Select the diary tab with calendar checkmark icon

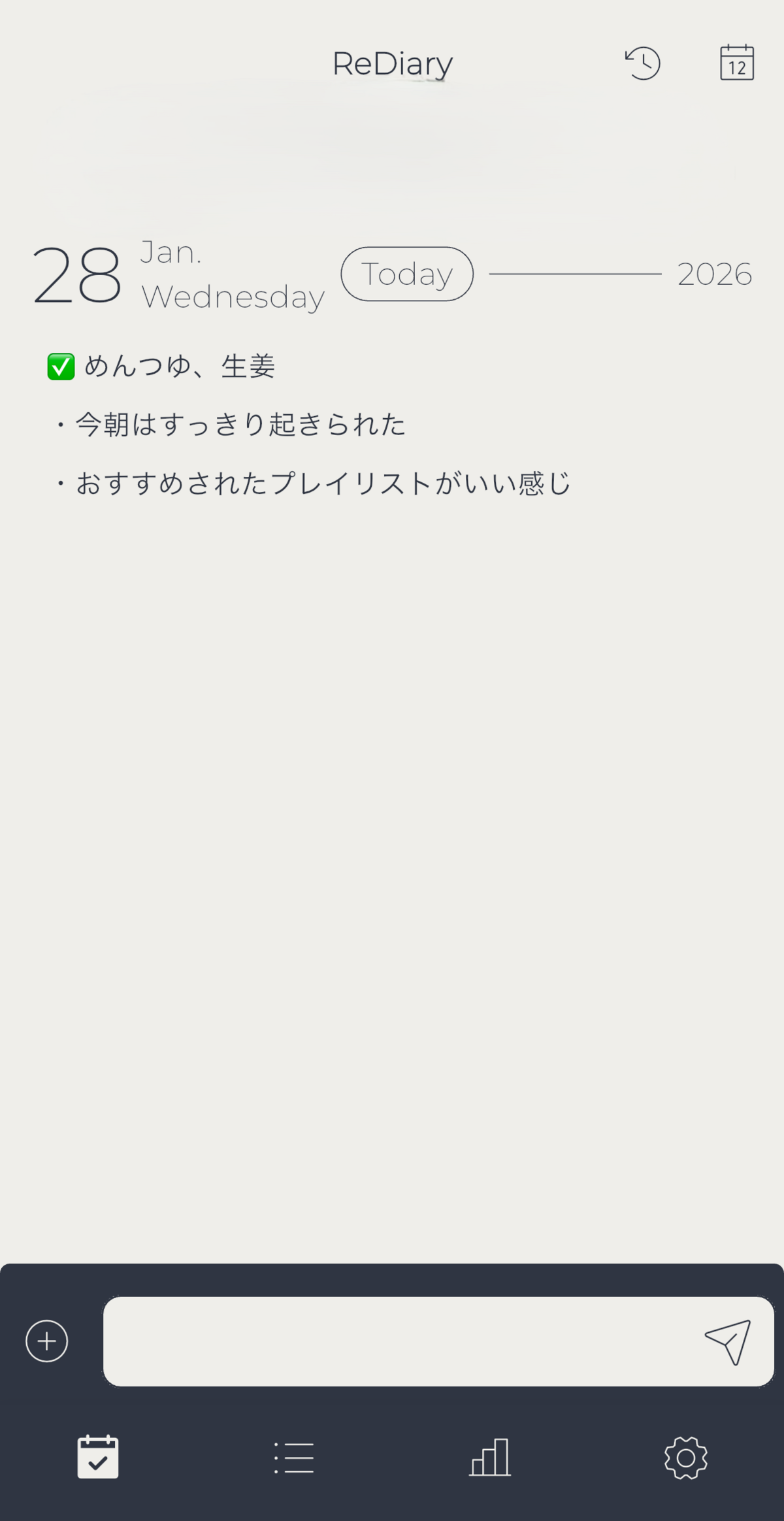point(97,1458)
